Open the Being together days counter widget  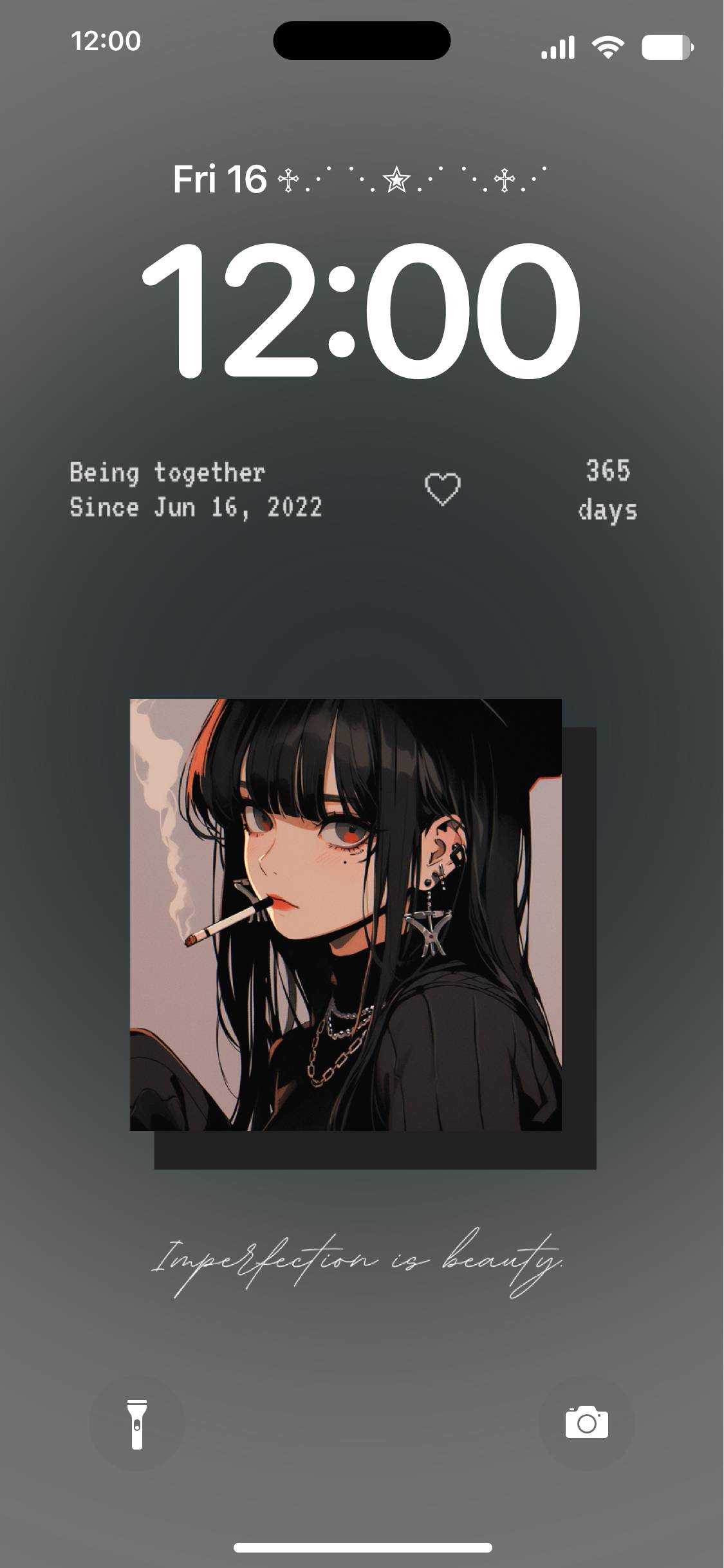(x=353, y=490)
